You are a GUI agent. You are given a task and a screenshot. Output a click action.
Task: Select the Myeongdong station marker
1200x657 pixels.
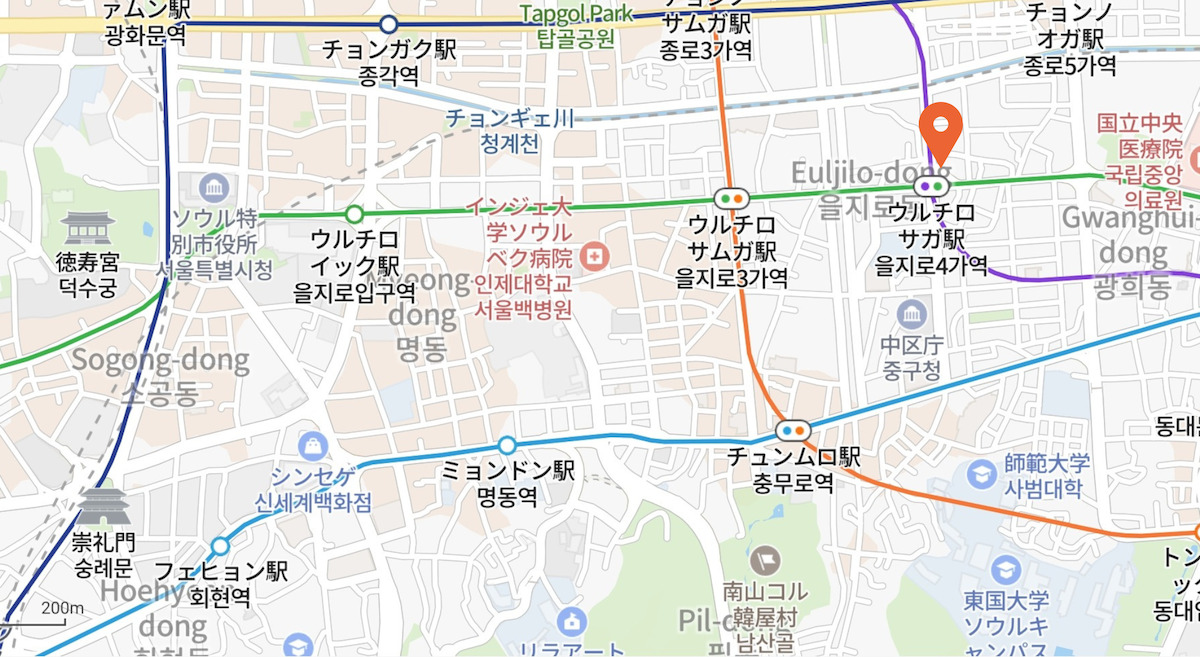507,445
